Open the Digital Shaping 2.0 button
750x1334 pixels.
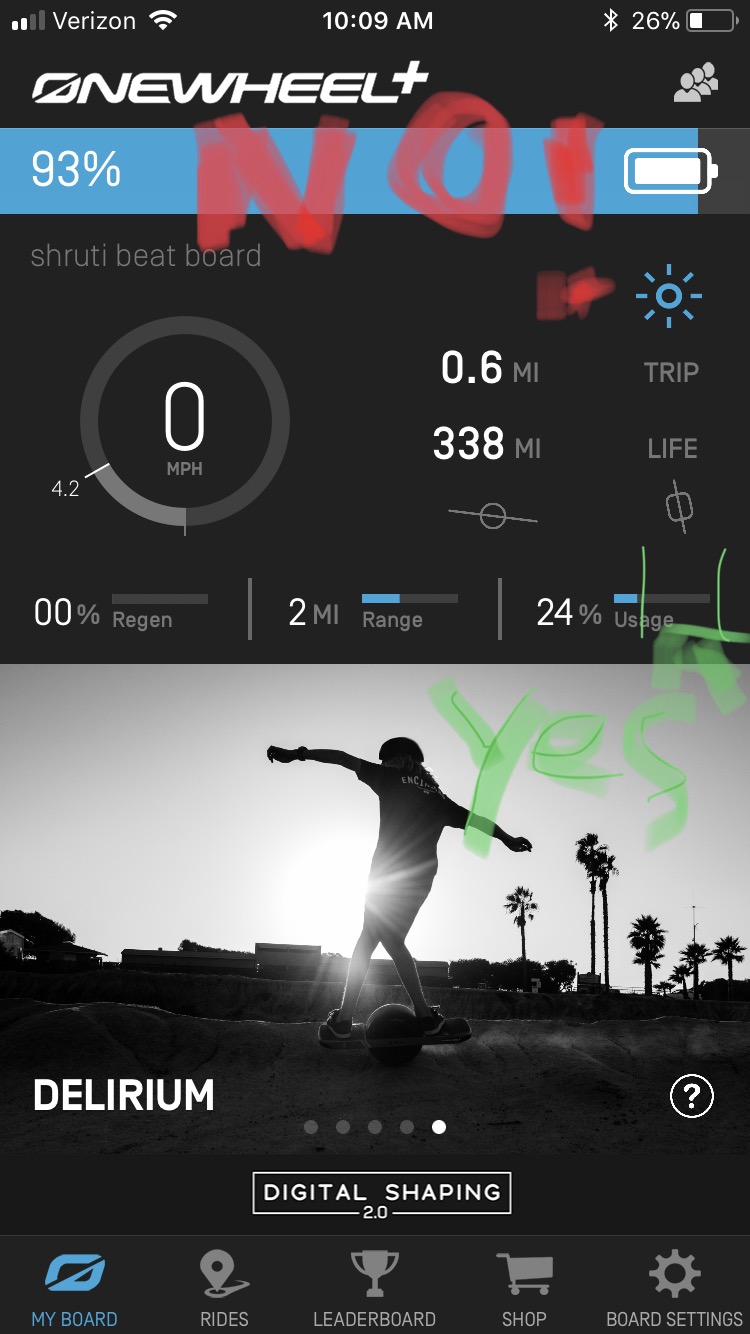pyautogui.click(x=381, y=1193)
